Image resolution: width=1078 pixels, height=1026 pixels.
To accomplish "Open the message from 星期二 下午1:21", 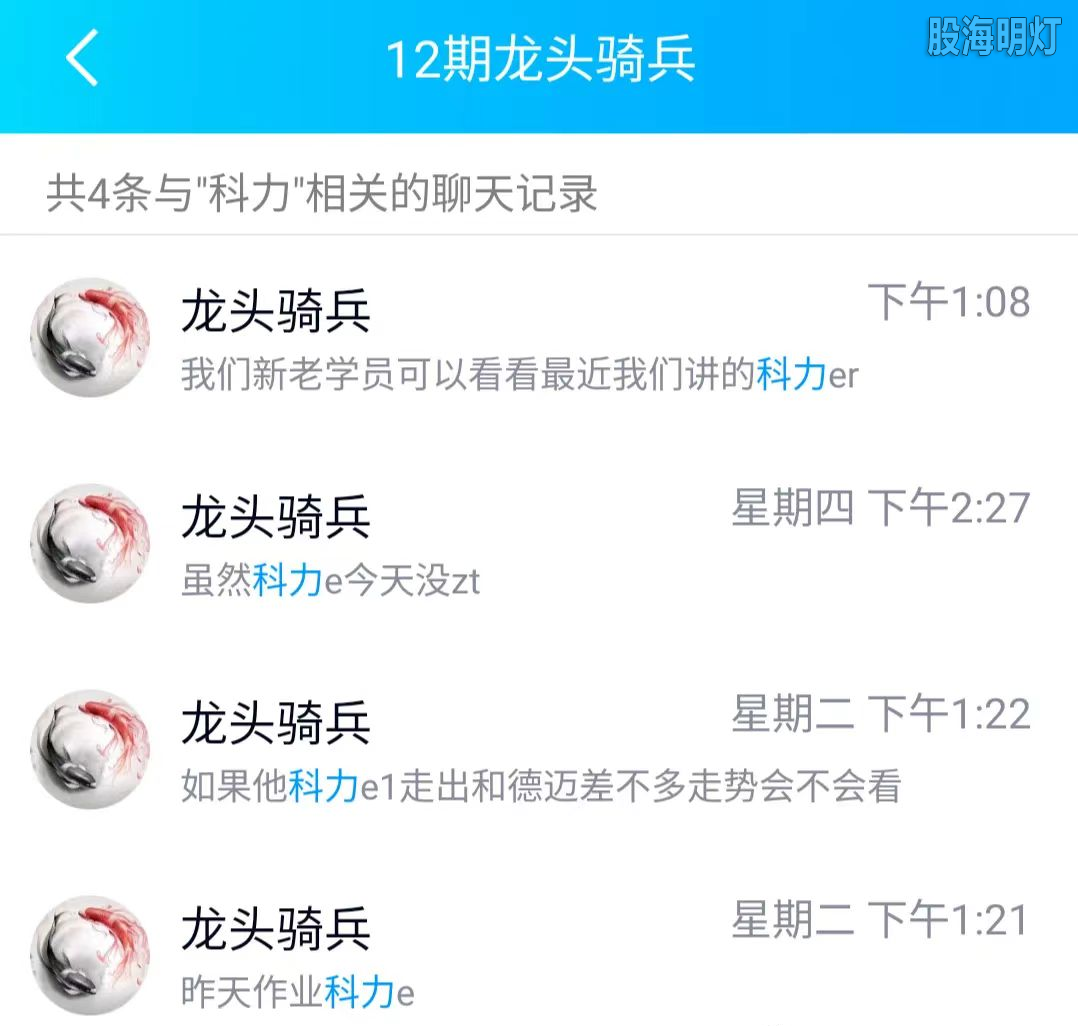I will [x=538, y=957].
